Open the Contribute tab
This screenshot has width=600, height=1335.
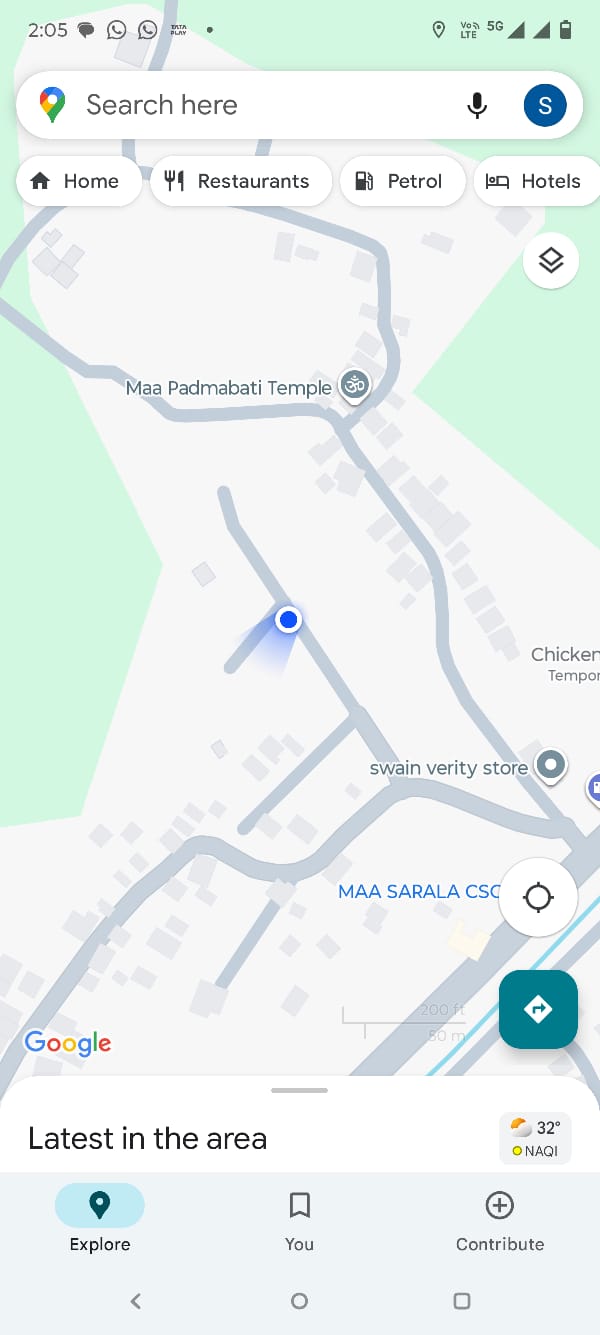(500, 1218)
